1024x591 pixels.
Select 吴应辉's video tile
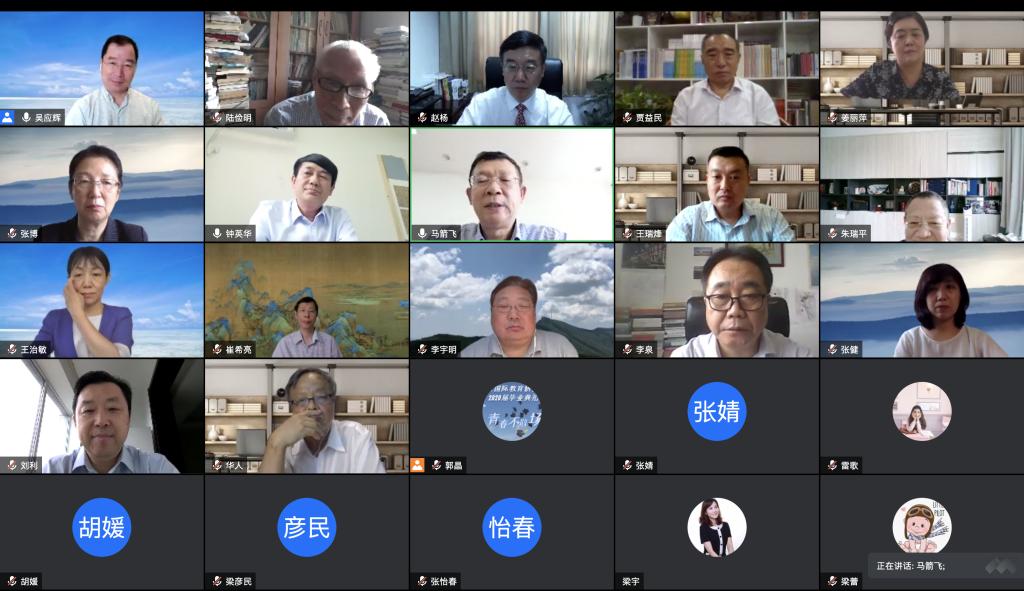[101, 68]
